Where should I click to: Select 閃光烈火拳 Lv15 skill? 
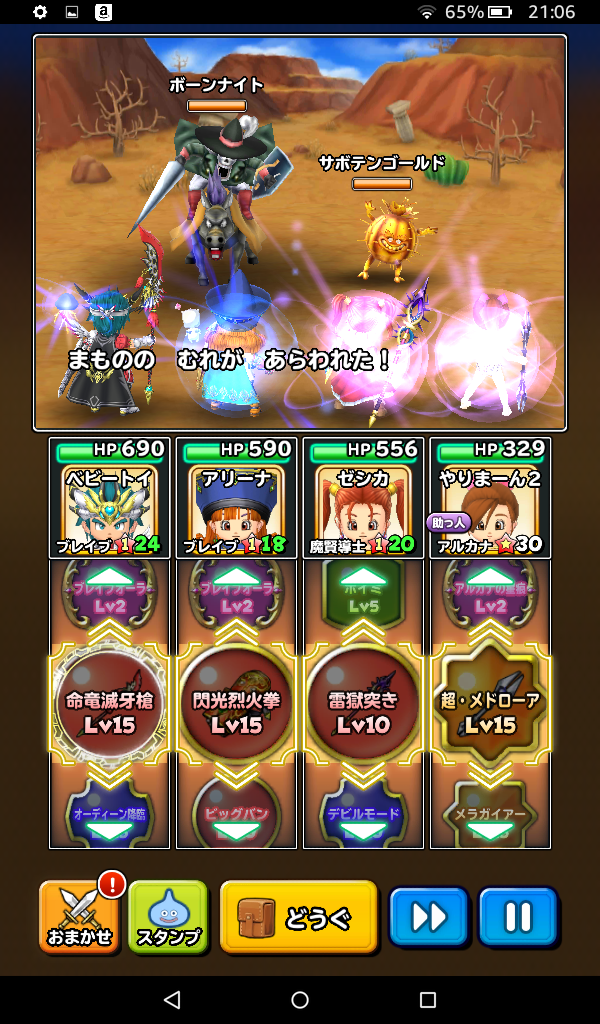click(236, 710)
